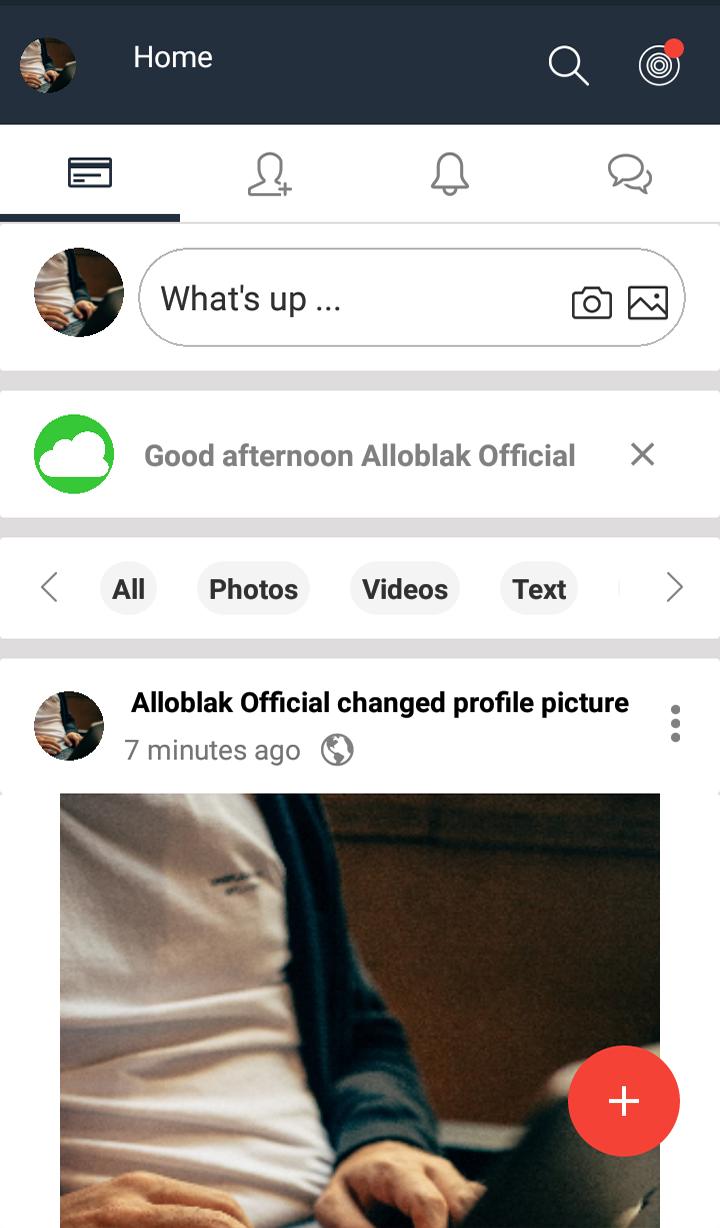Image resolution: width=720 pixels, height=1228 pixels.
Task: Click the camera icon to take a photo
Action: [591, 302]
